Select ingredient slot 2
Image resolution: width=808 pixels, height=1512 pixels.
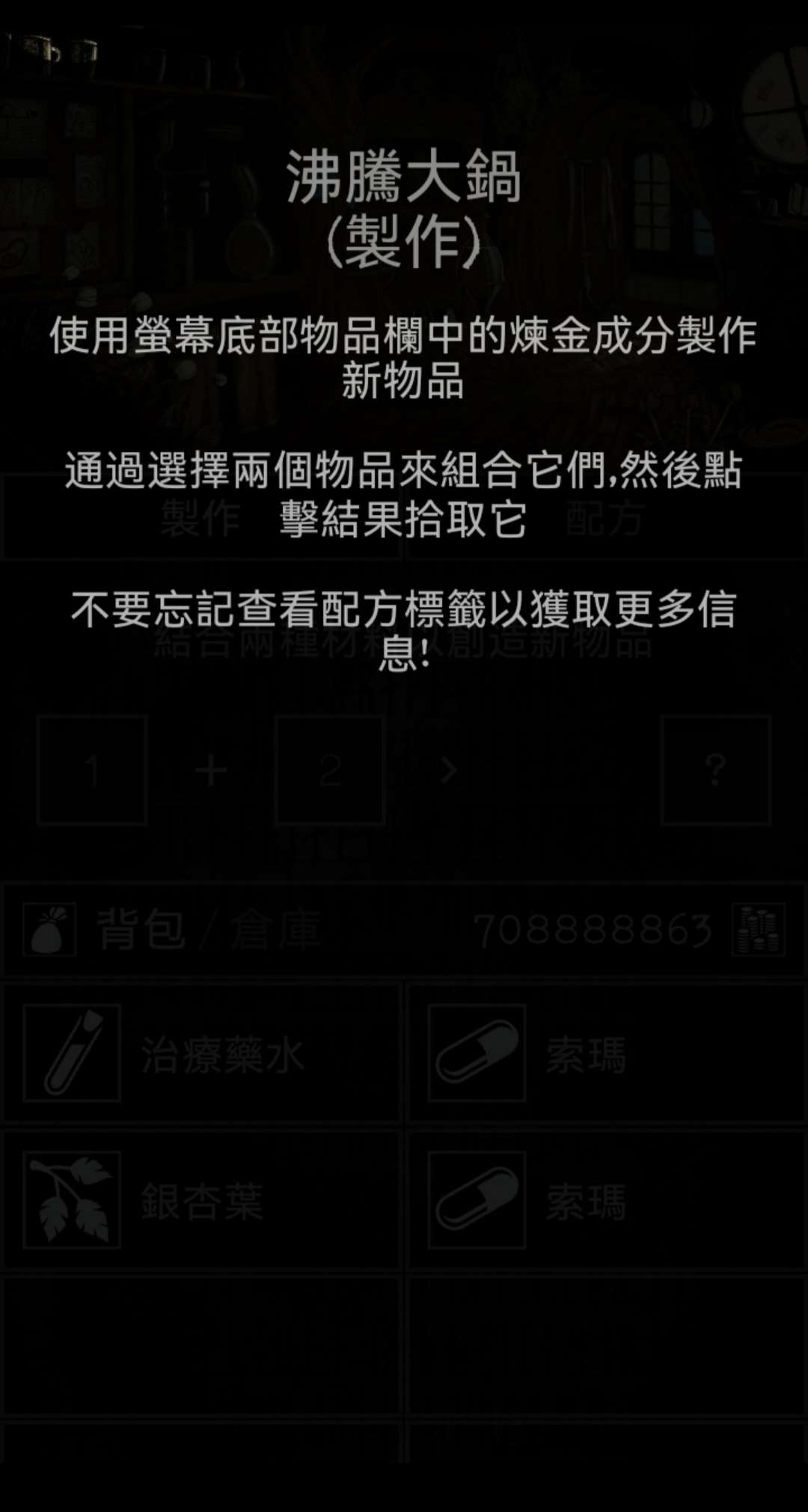(x=330, y=769)
